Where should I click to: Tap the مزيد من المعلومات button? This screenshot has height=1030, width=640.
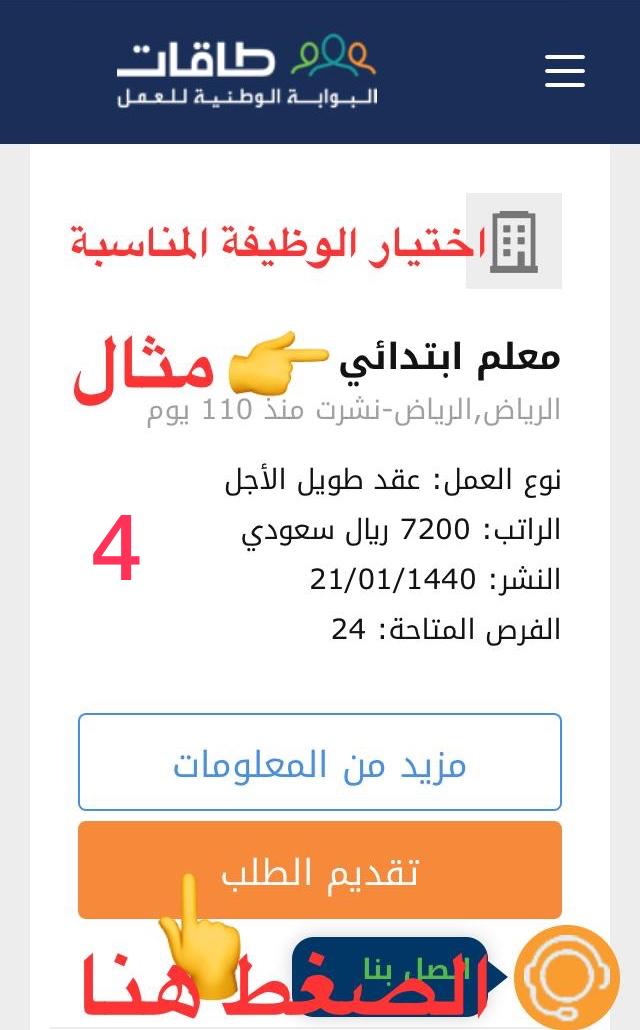point(319,762)
